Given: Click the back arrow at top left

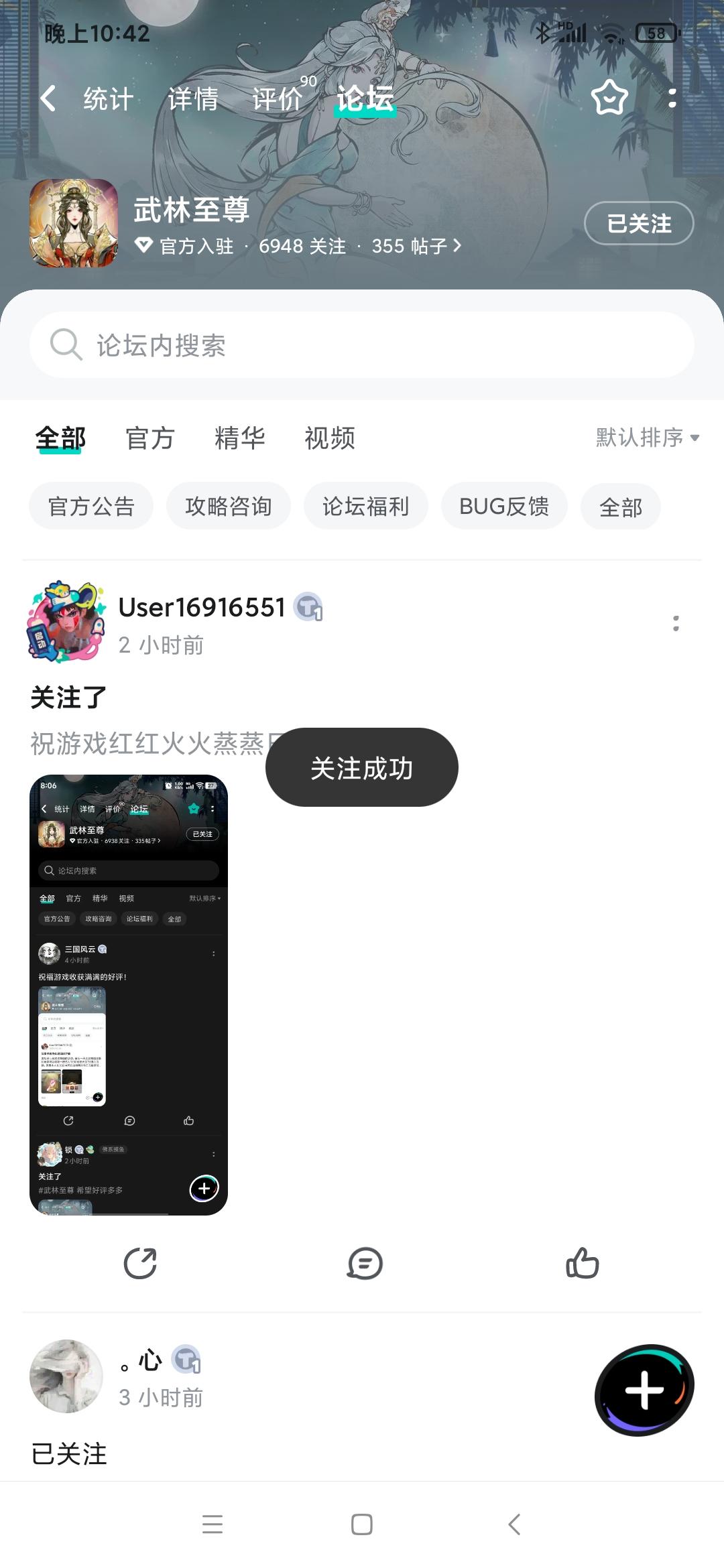Looking at the screenshot, I should [x=48, y=98].
